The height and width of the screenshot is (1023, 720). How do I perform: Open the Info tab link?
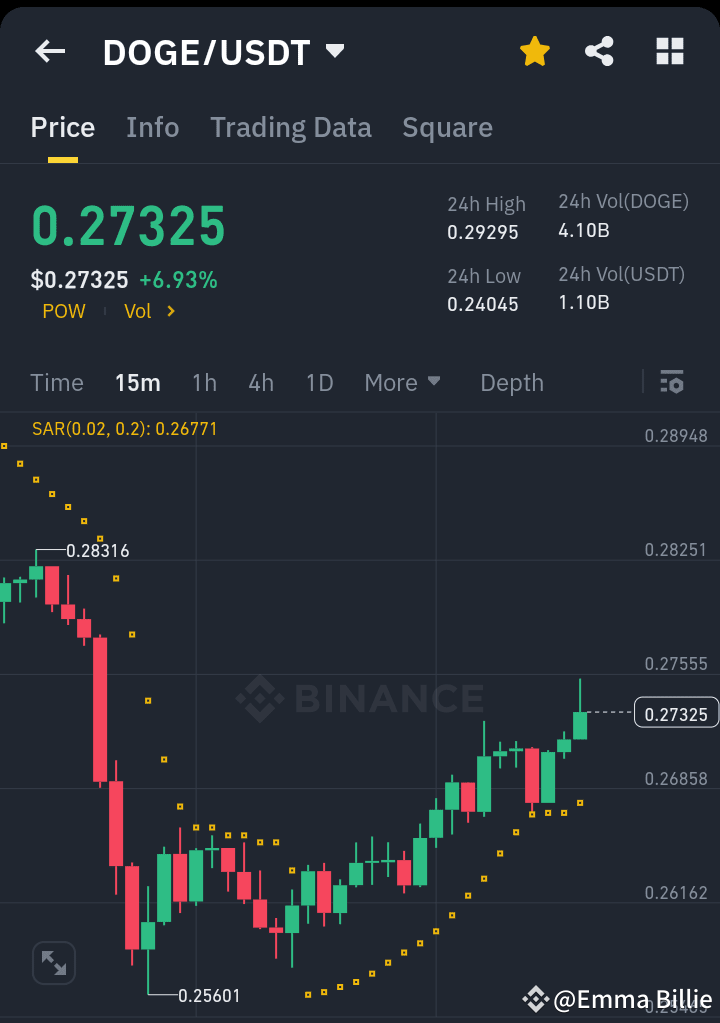pyautogui.click(x=152, y=127)
